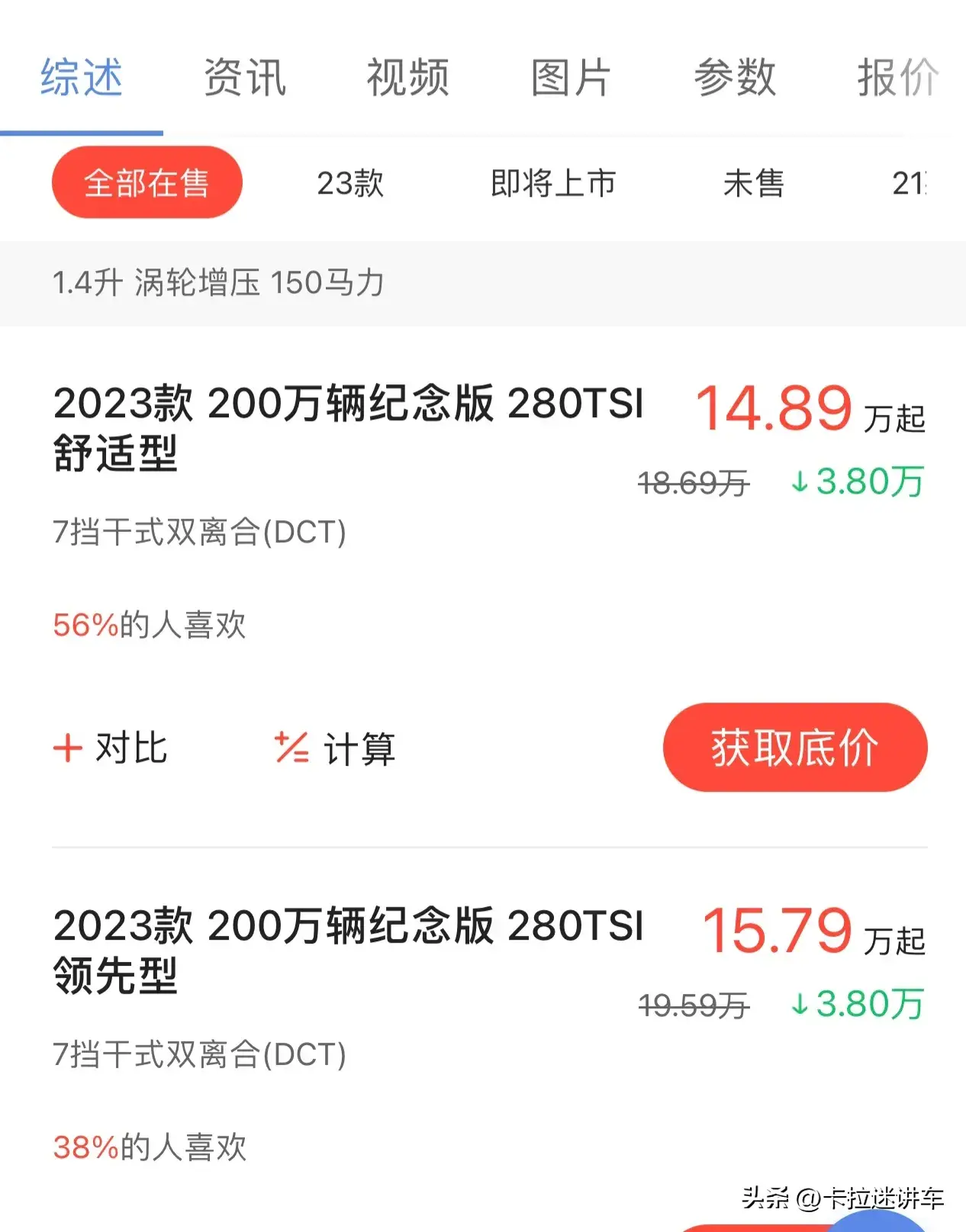Screen dimensions: 966x1232
Task: Add 舒适型 to 对比 comparison
Action: point(111,748)
